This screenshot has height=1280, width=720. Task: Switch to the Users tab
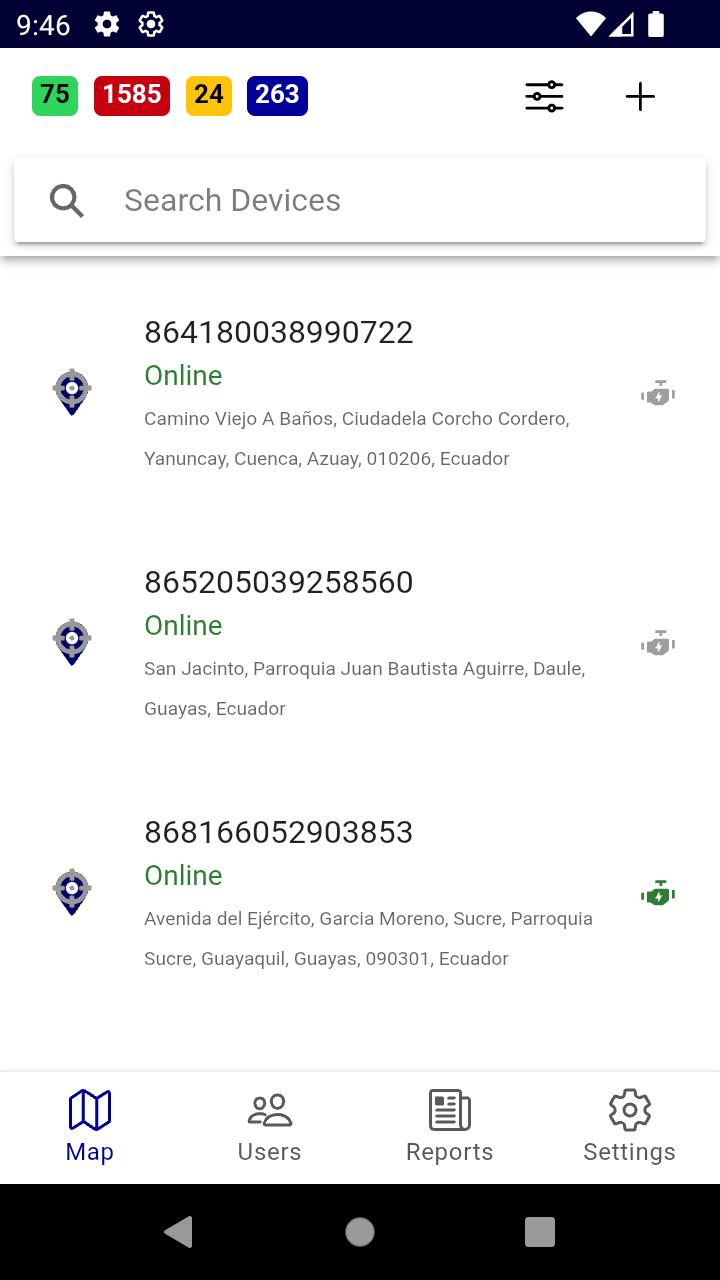269,1126
